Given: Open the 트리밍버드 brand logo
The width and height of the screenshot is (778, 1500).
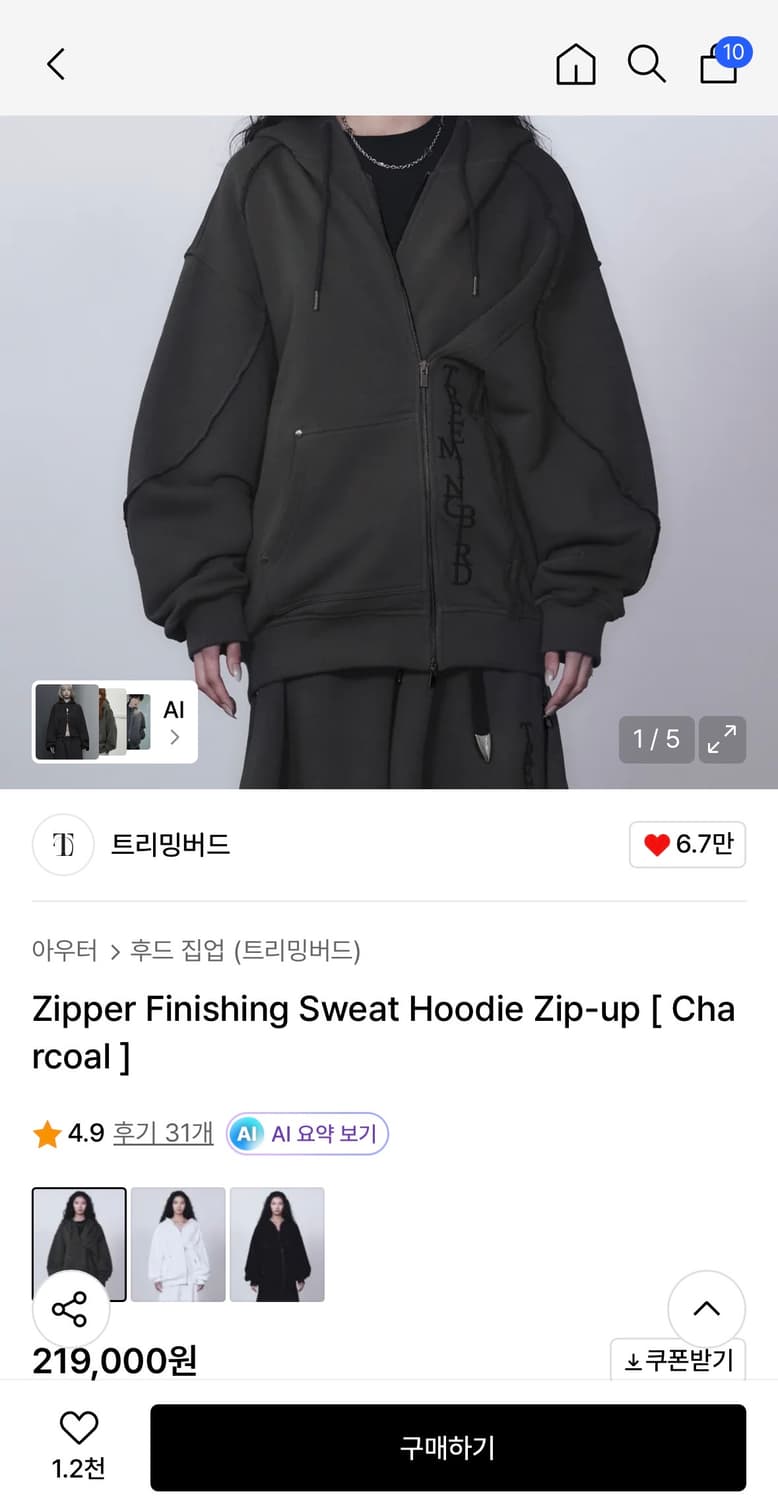Looking at the screenshot, I should pos(62,845).
